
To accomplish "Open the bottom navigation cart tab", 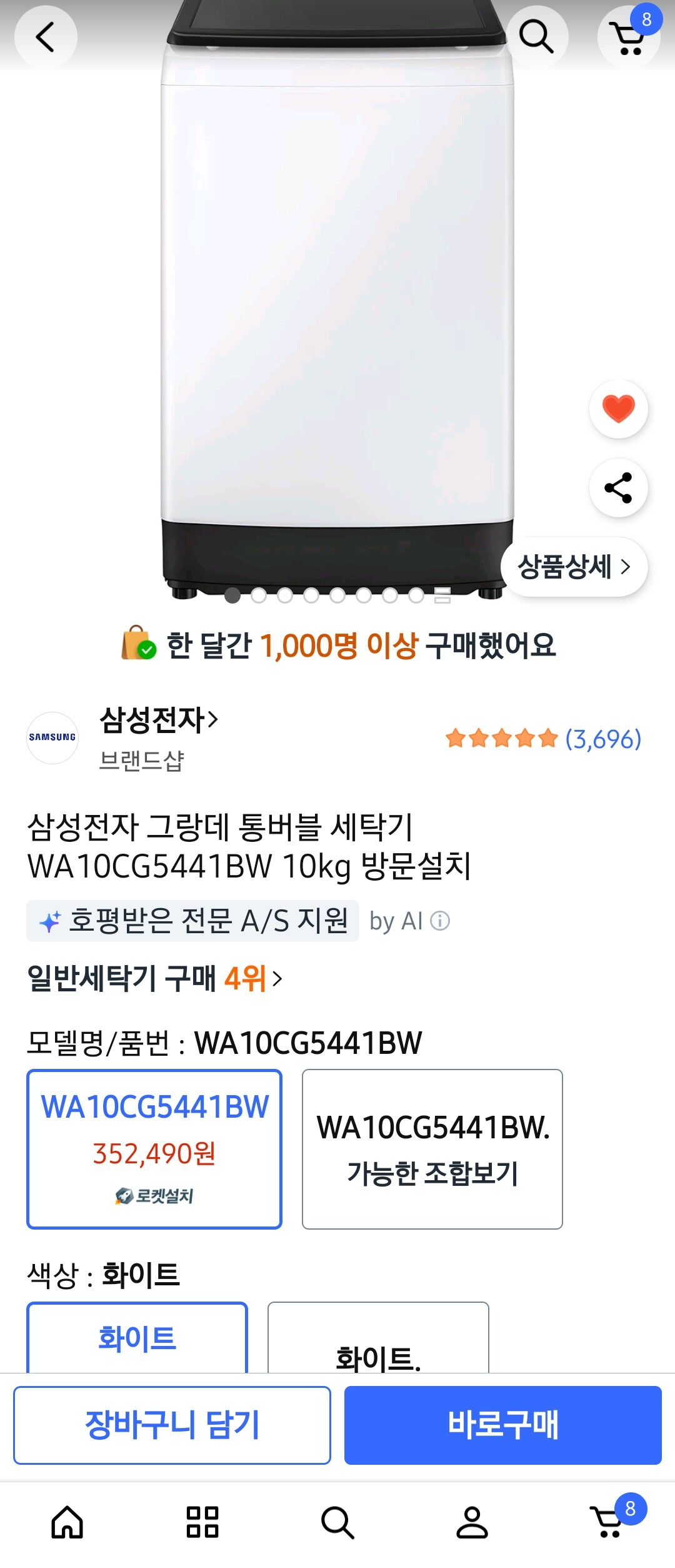I will click(609, 1521).
